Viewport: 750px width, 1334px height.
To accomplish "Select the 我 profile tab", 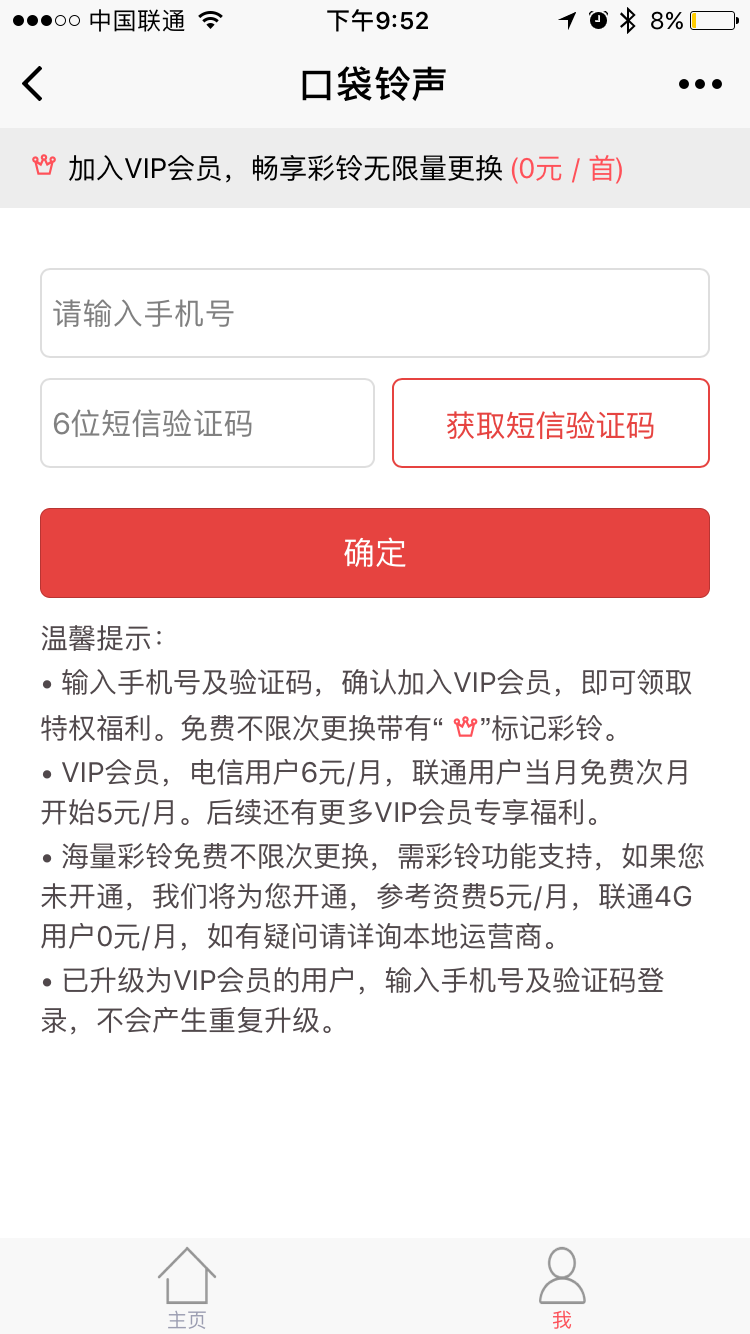I will 562,1288.
